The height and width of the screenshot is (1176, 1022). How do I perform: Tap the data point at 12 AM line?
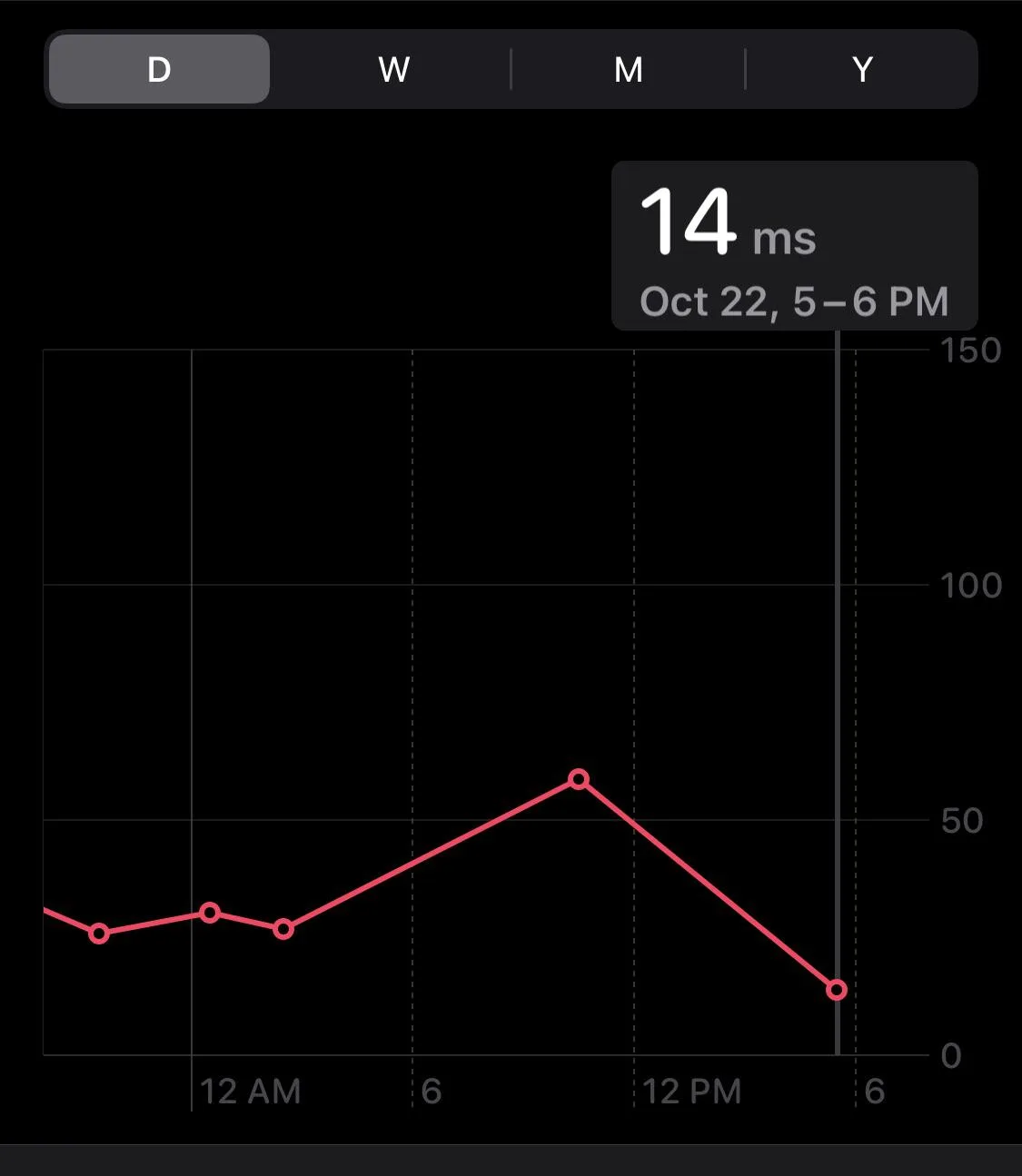tap(210, 913)
